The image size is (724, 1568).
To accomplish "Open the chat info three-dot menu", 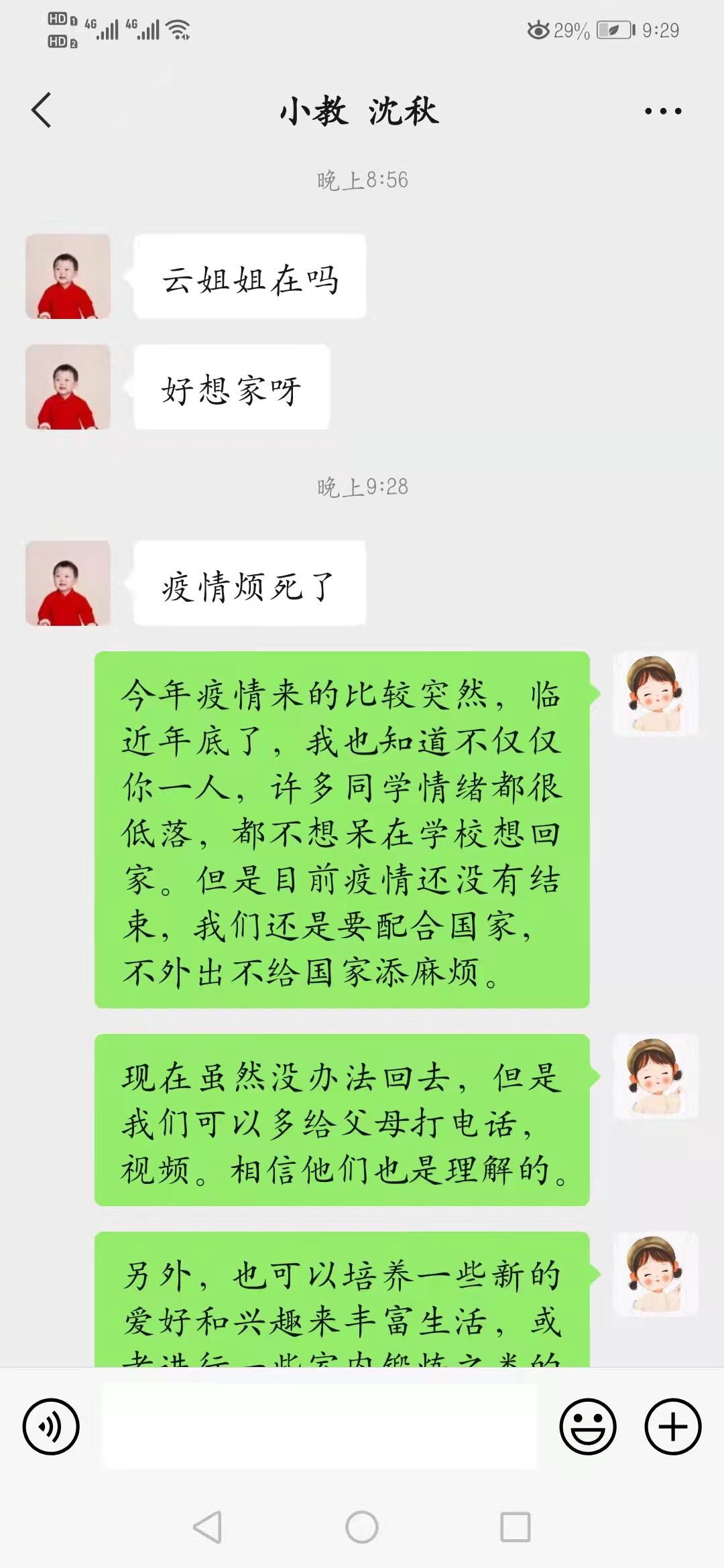I will 663,111.
